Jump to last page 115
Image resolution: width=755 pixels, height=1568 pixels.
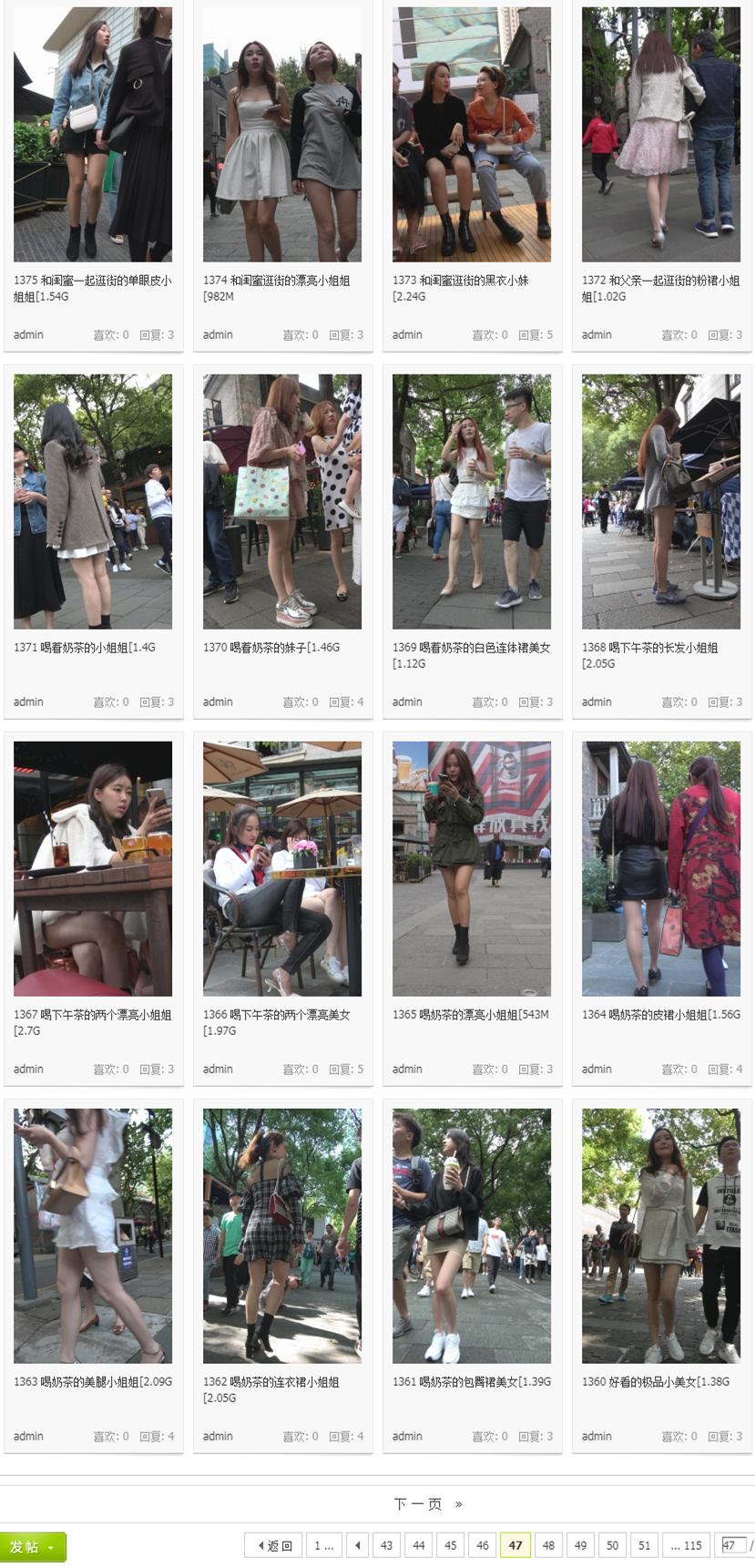(x=686, y=1545)
